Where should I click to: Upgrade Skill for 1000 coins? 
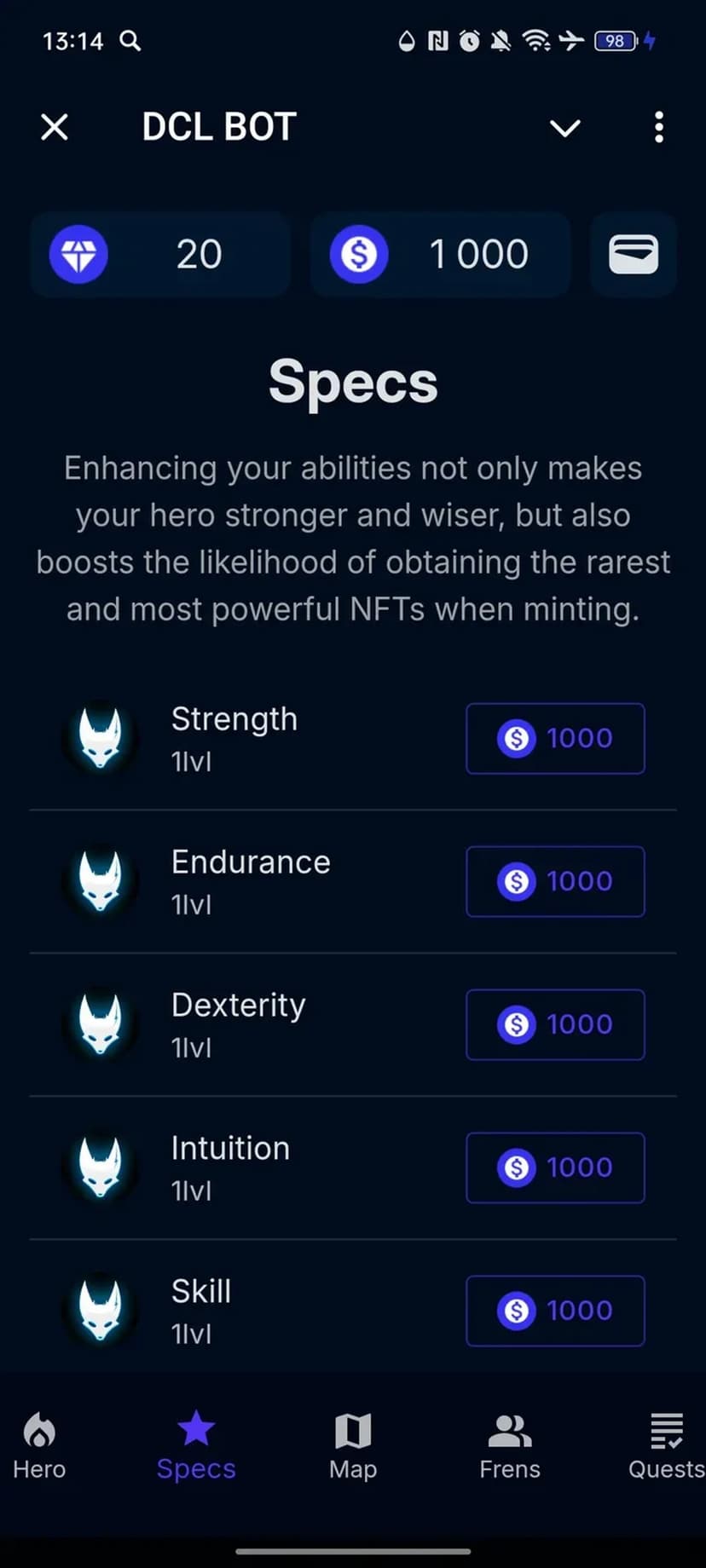(555, 1311)
